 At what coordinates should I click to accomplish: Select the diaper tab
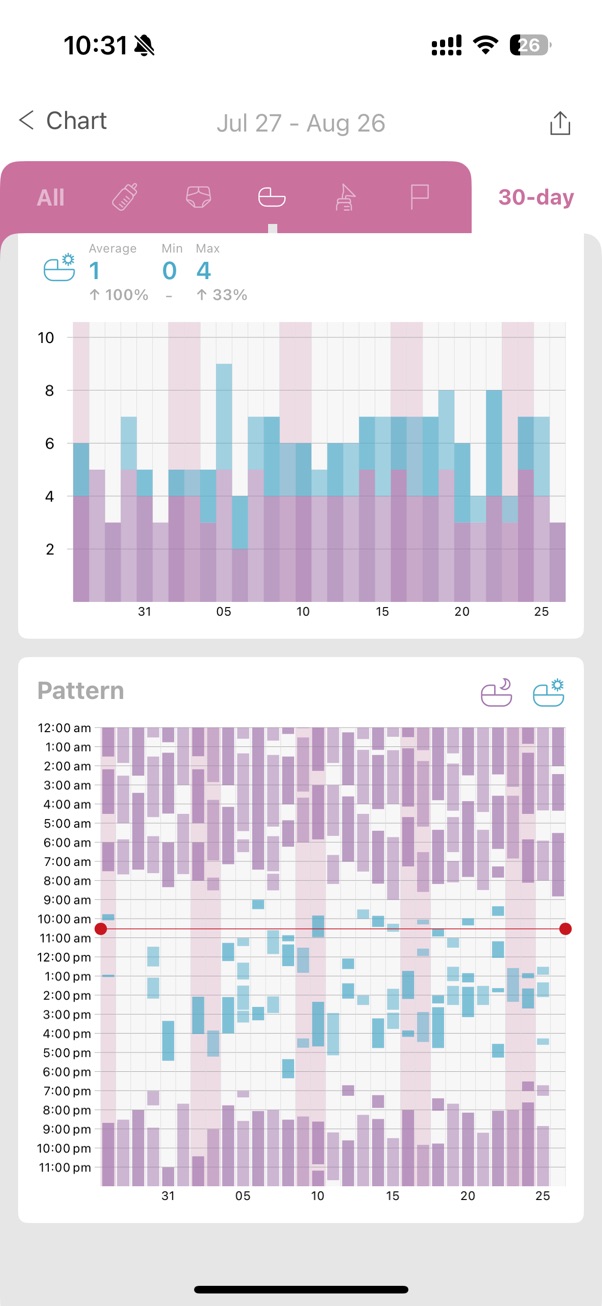pyautogui.click(x=199, y=197)
